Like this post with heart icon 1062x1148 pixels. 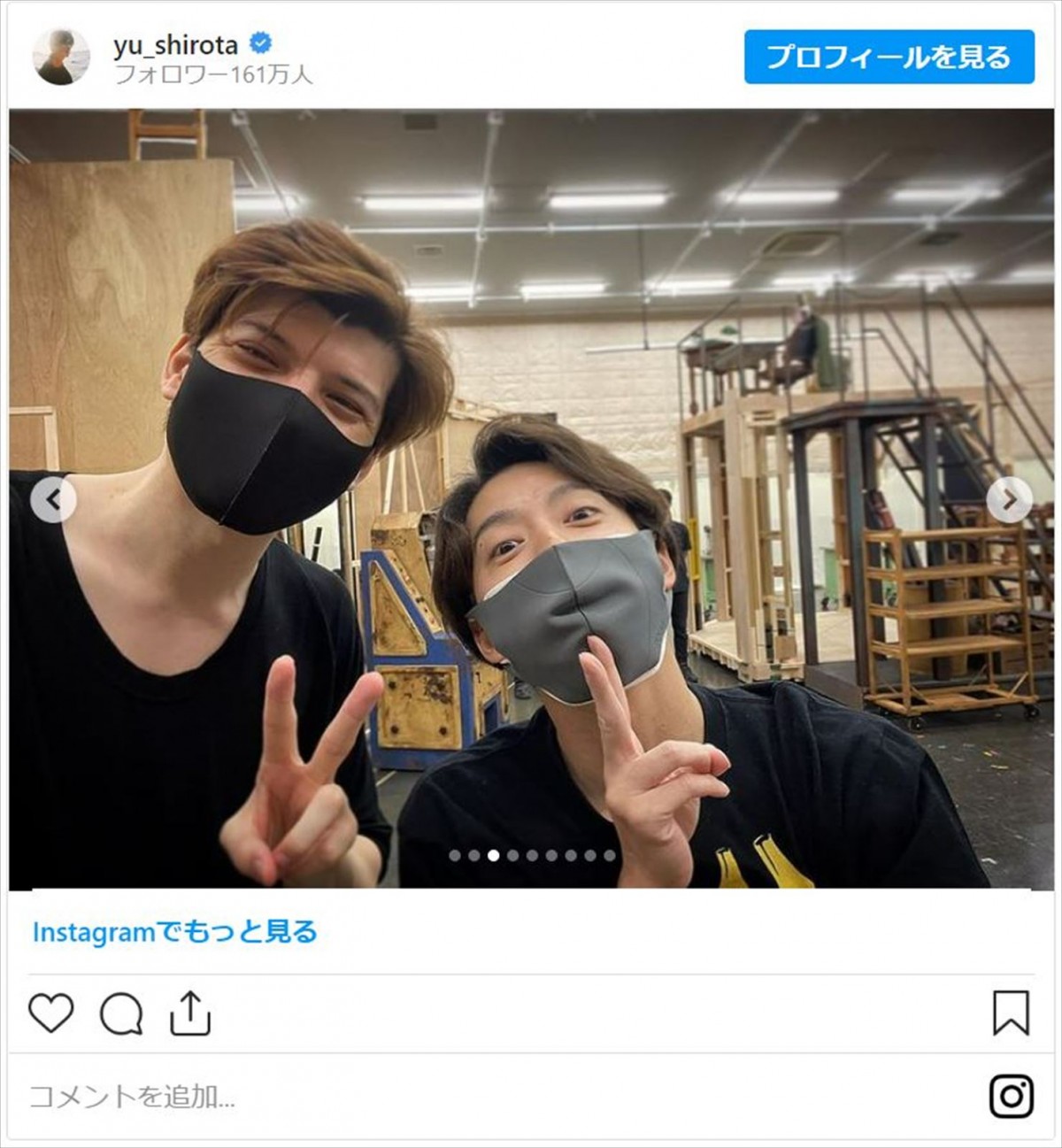(x=51, y=1013)
